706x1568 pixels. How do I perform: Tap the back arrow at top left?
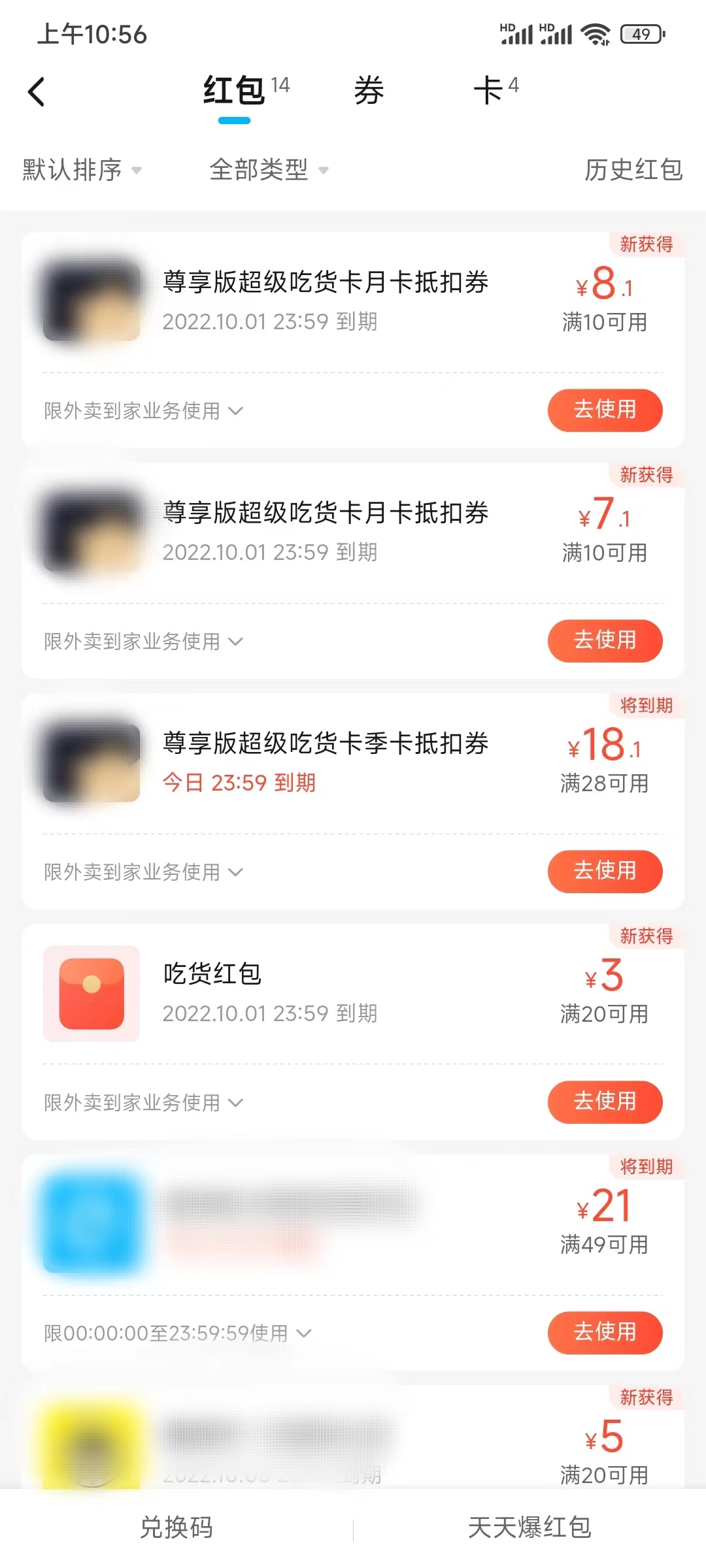(x=37, y=91)
